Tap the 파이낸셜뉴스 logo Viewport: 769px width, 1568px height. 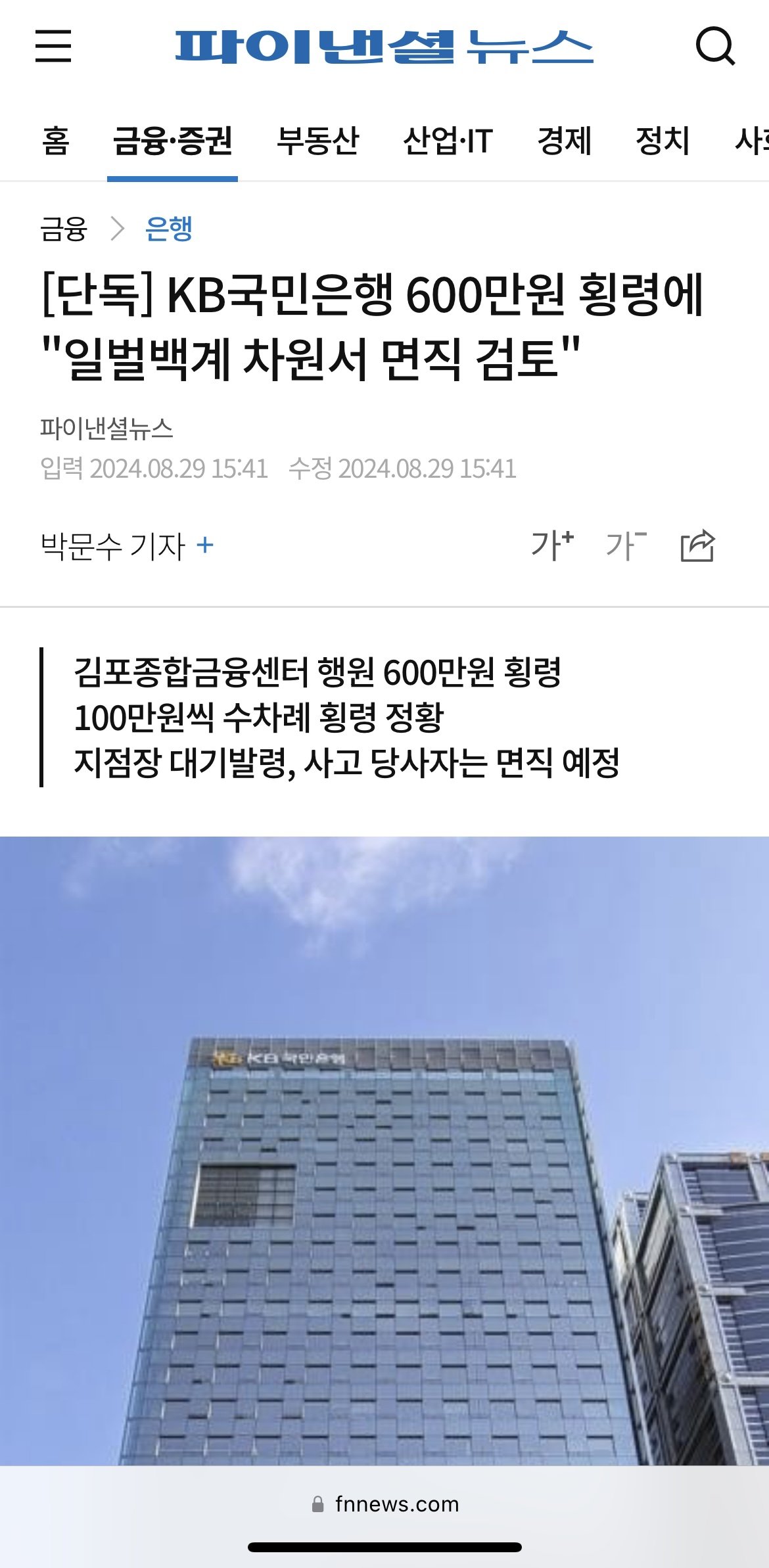384,47
